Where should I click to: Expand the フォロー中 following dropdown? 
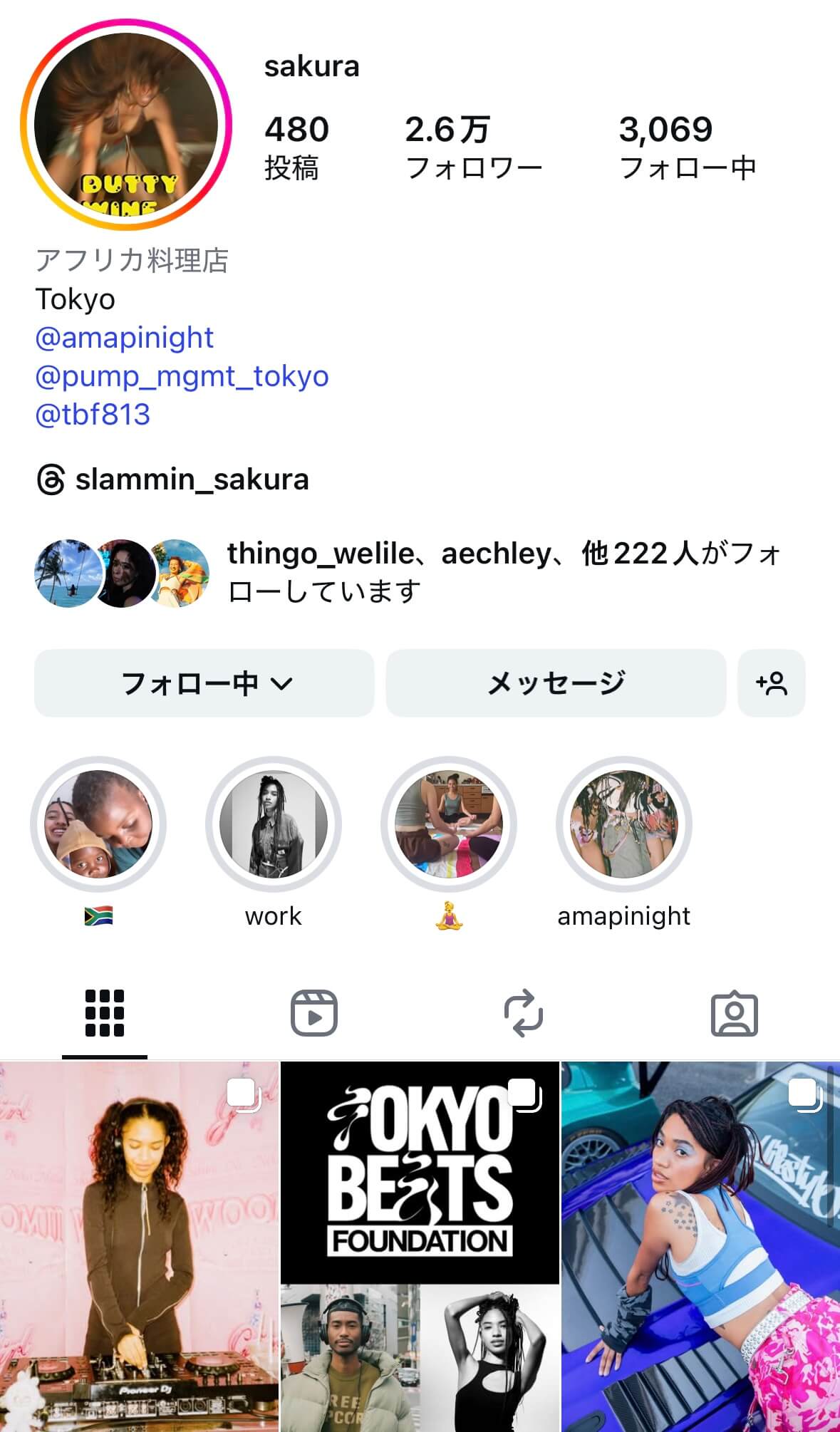point(204,683)
